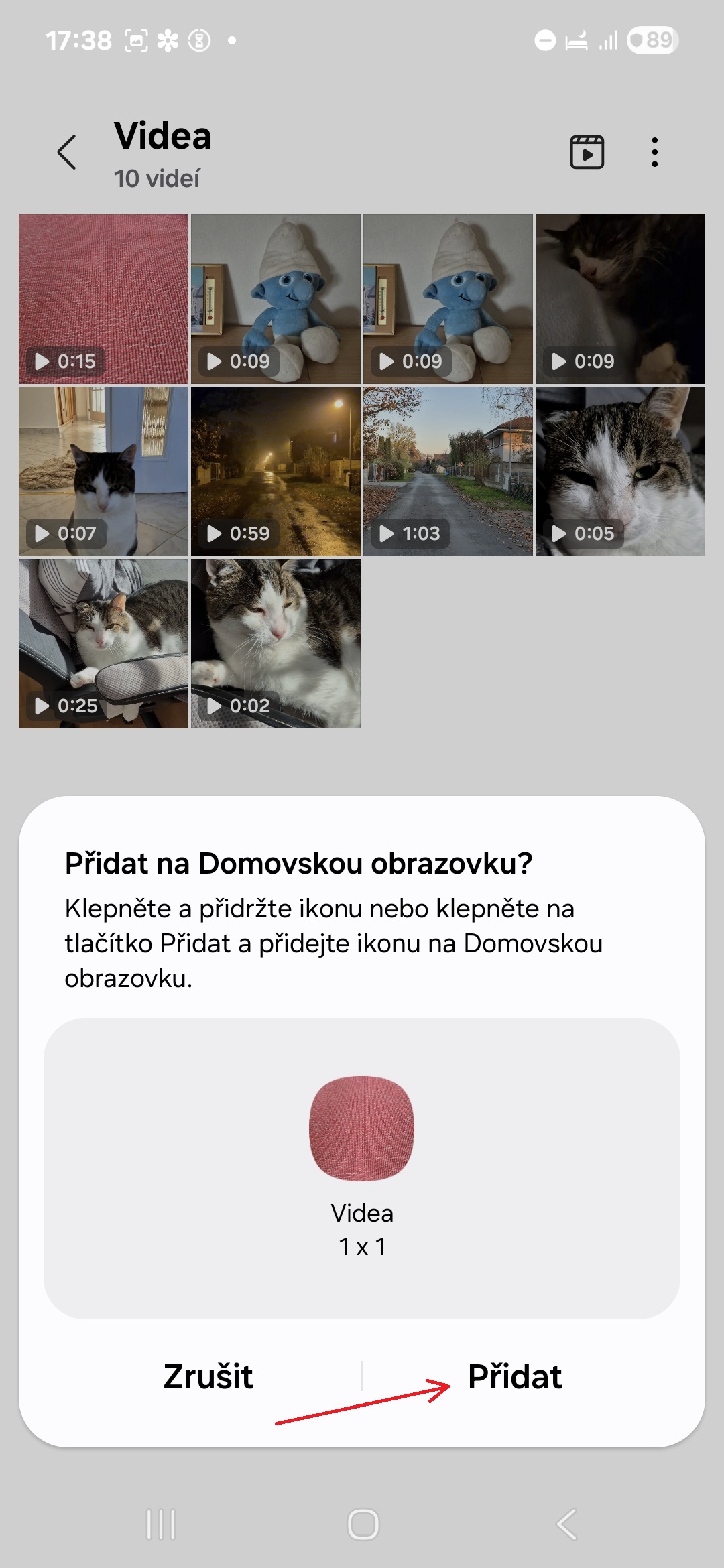Tap Přidat to add the icon to home screen

pos(516,1377)
